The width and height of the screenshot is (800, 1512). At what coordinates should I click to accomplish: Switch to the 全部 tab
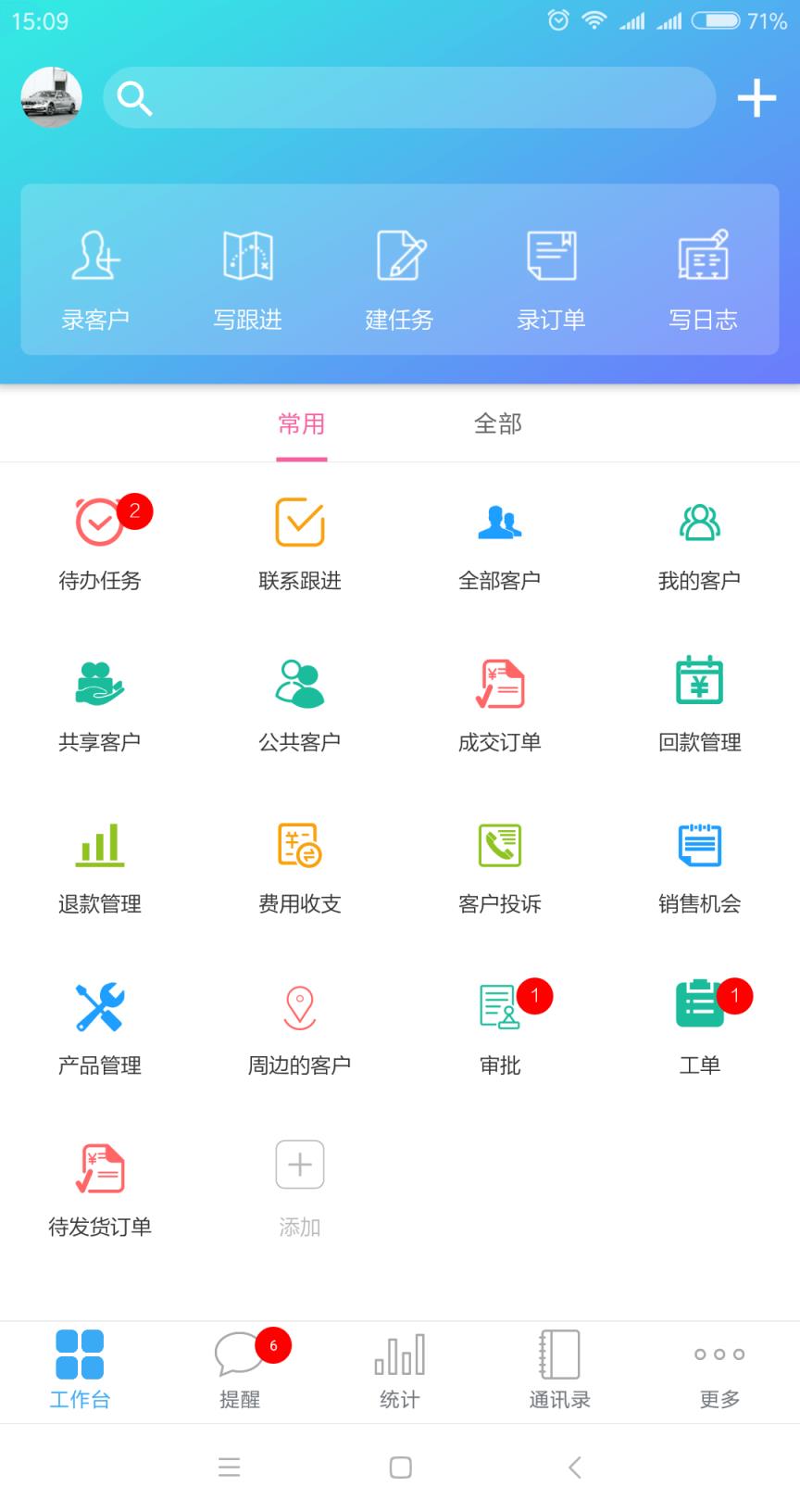tap(499, 424)
